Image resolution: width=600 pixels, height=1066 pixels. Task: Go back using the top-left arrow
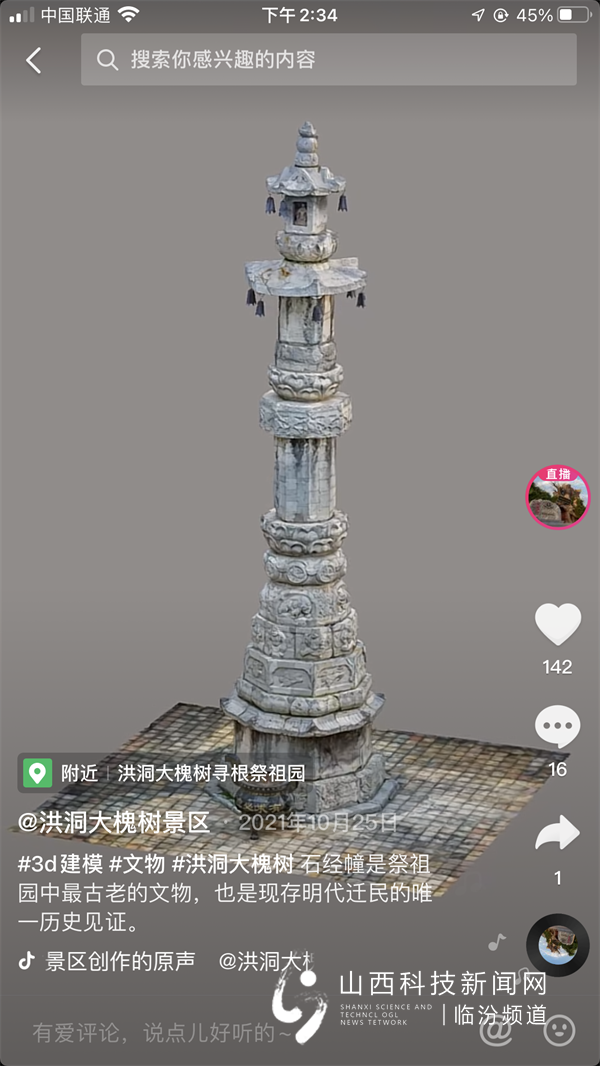(34, 60)
